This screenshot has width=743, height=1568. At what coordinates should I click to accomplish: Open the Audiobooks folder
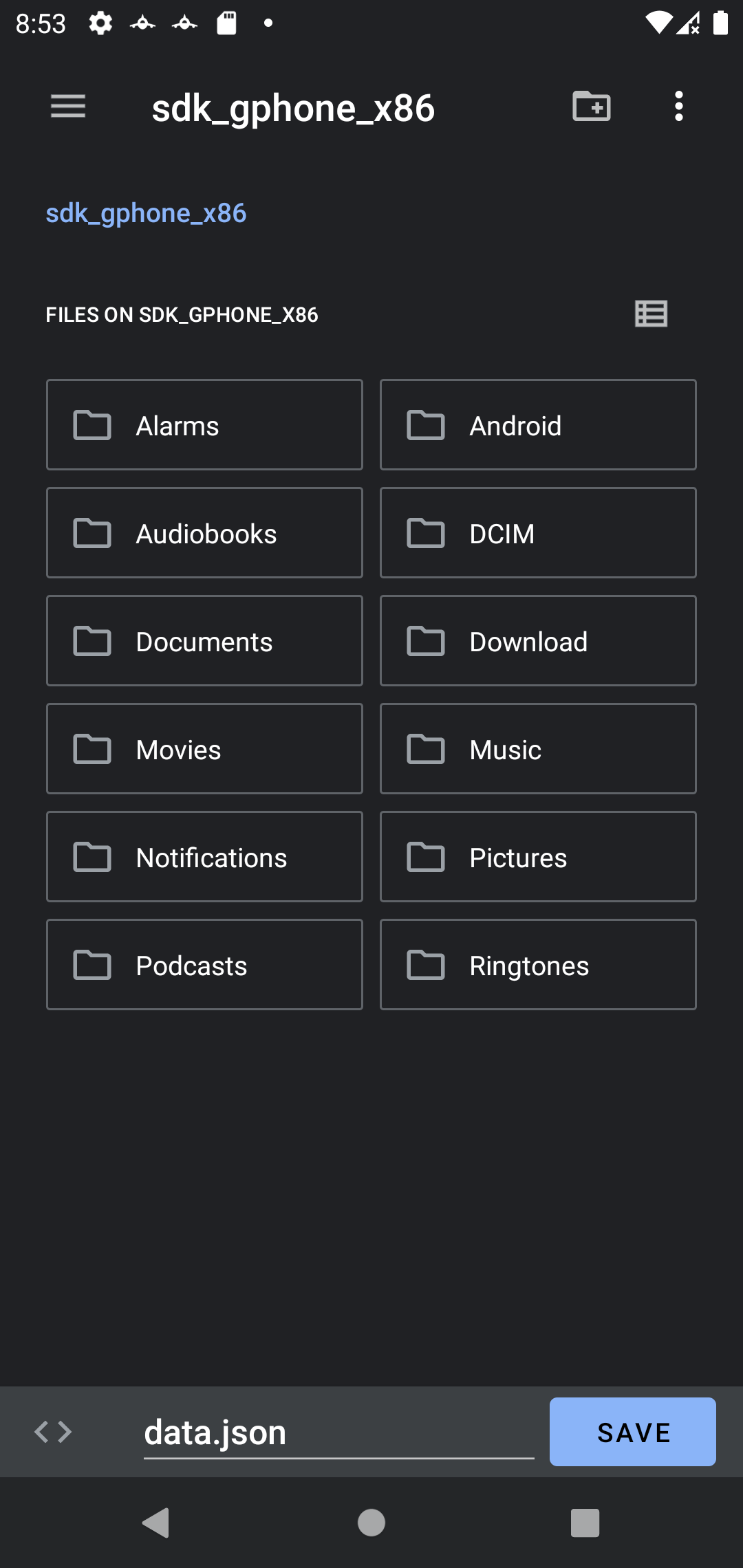204,533
